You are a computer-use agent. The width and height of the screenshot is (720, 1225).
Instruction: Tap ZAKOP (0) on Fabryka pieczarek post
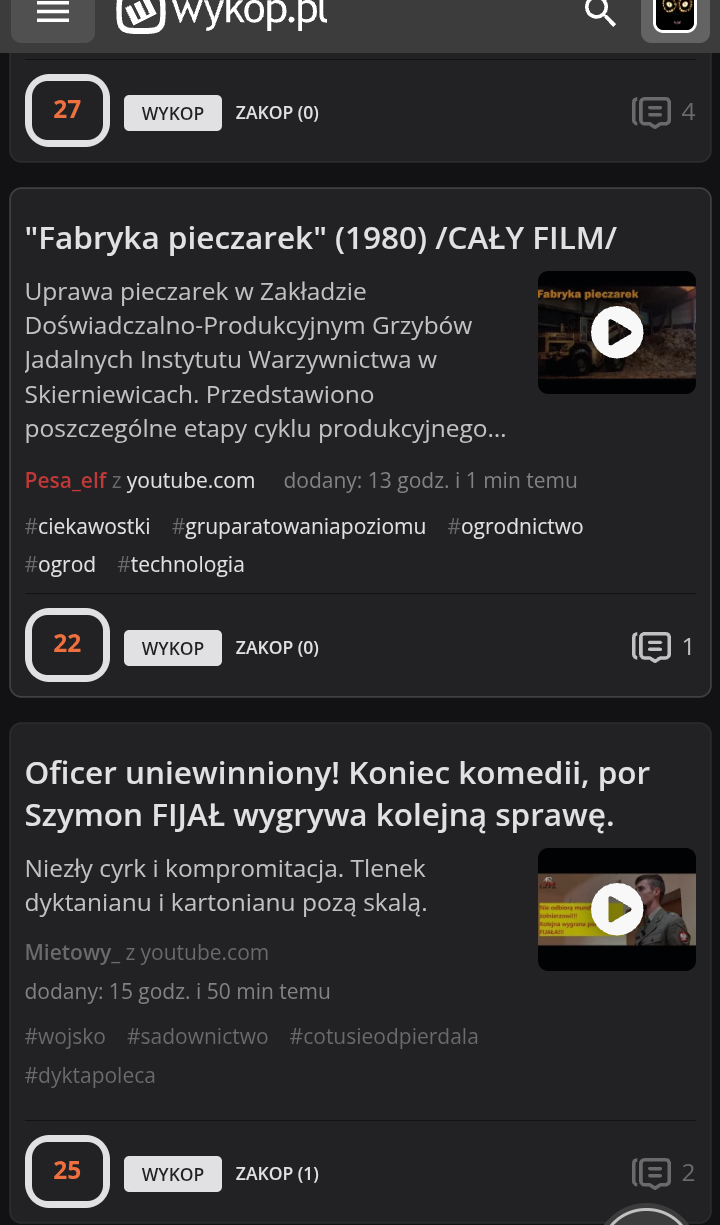pyautogui.click(x=277, y=648)
